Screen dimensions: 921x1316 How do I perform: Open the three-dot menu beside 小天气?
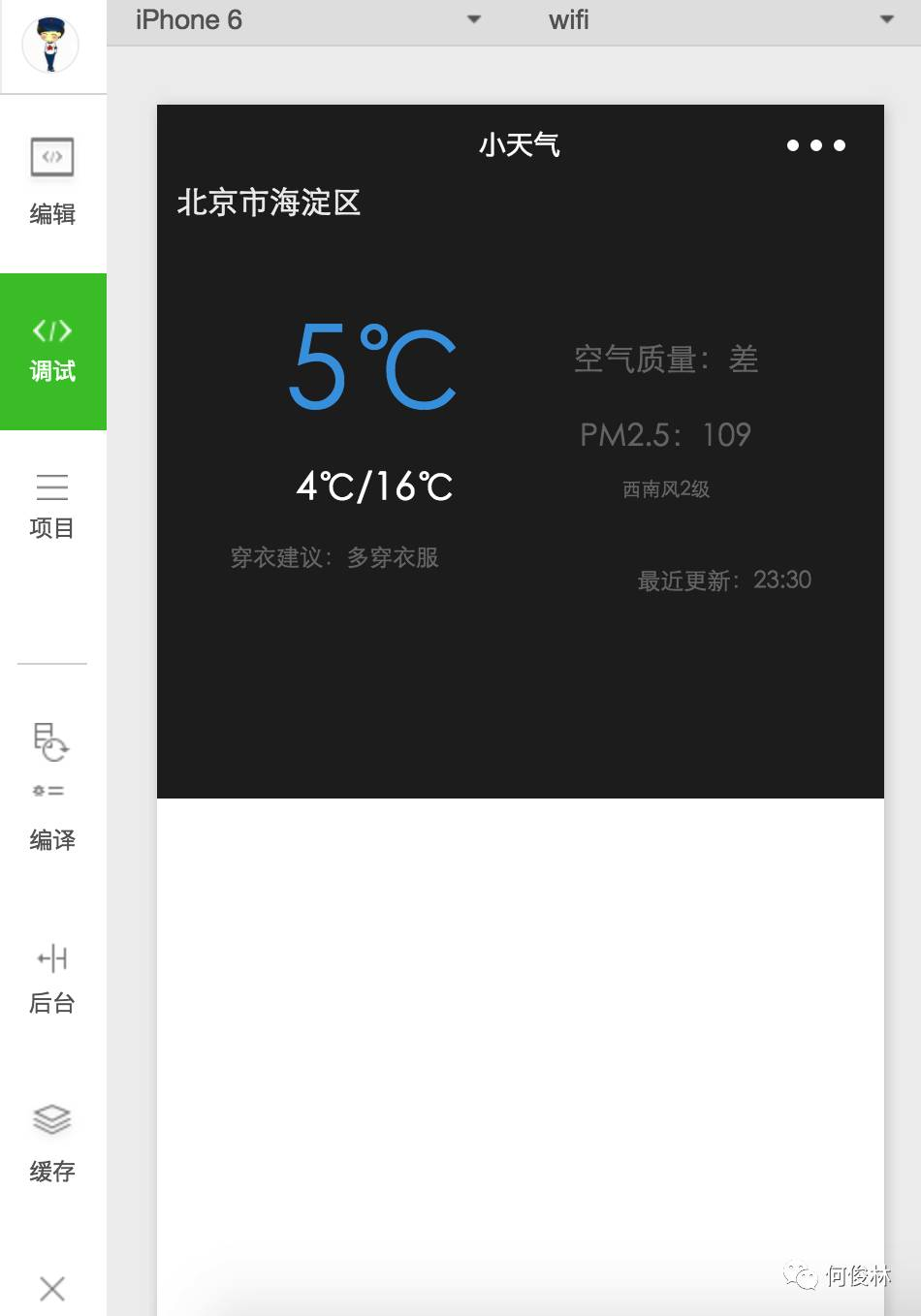tap(815, 145)
